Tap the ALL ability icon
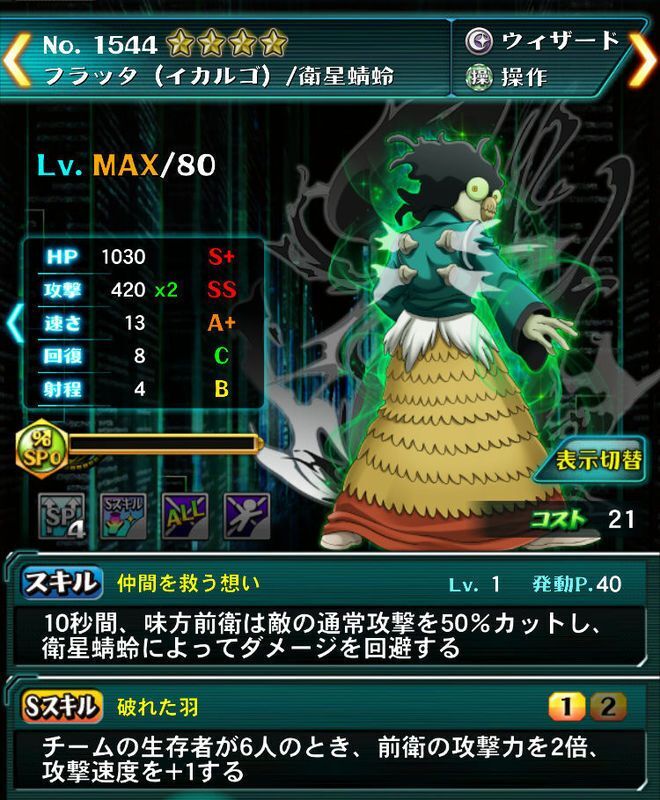Viewport: 660px width, 800px height. [183, 513]
